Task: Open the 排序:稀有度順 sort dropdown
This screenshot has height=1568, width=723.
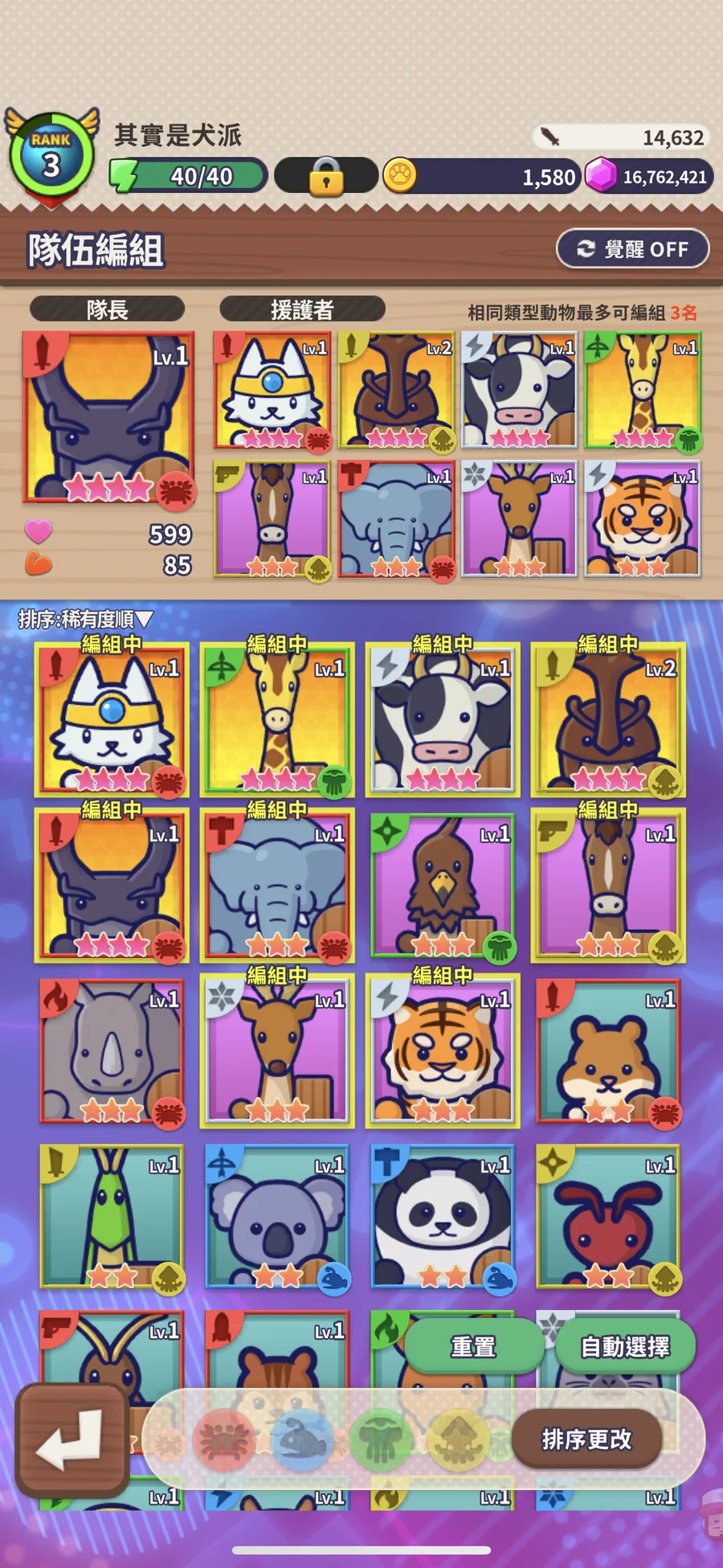Action: (86, 619)
